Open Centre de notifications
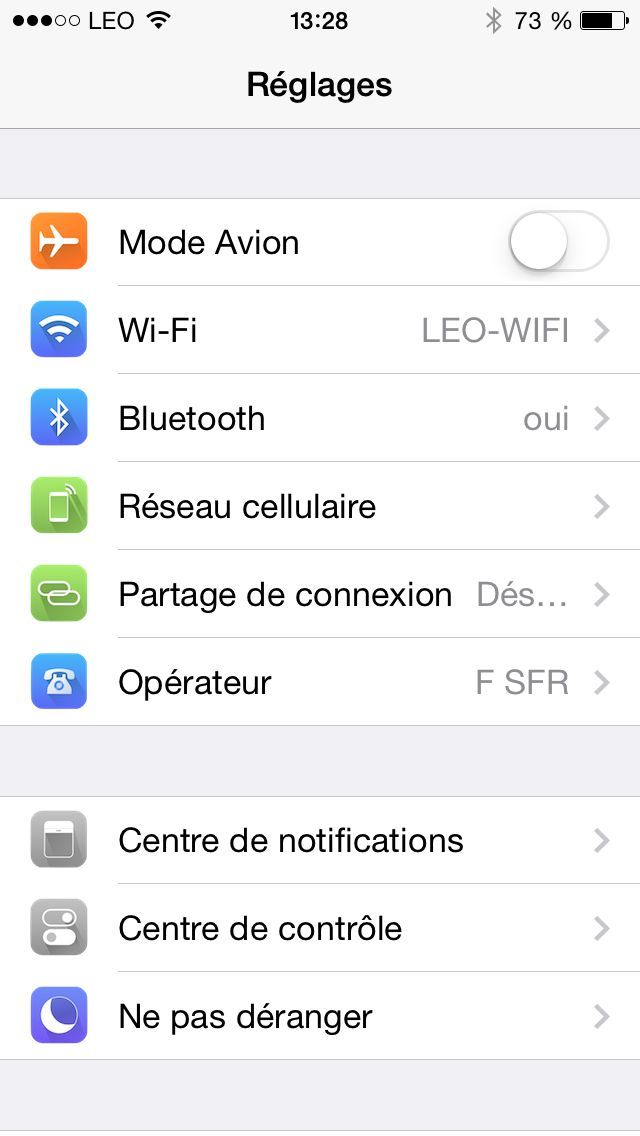 click(x=320, y=840)
